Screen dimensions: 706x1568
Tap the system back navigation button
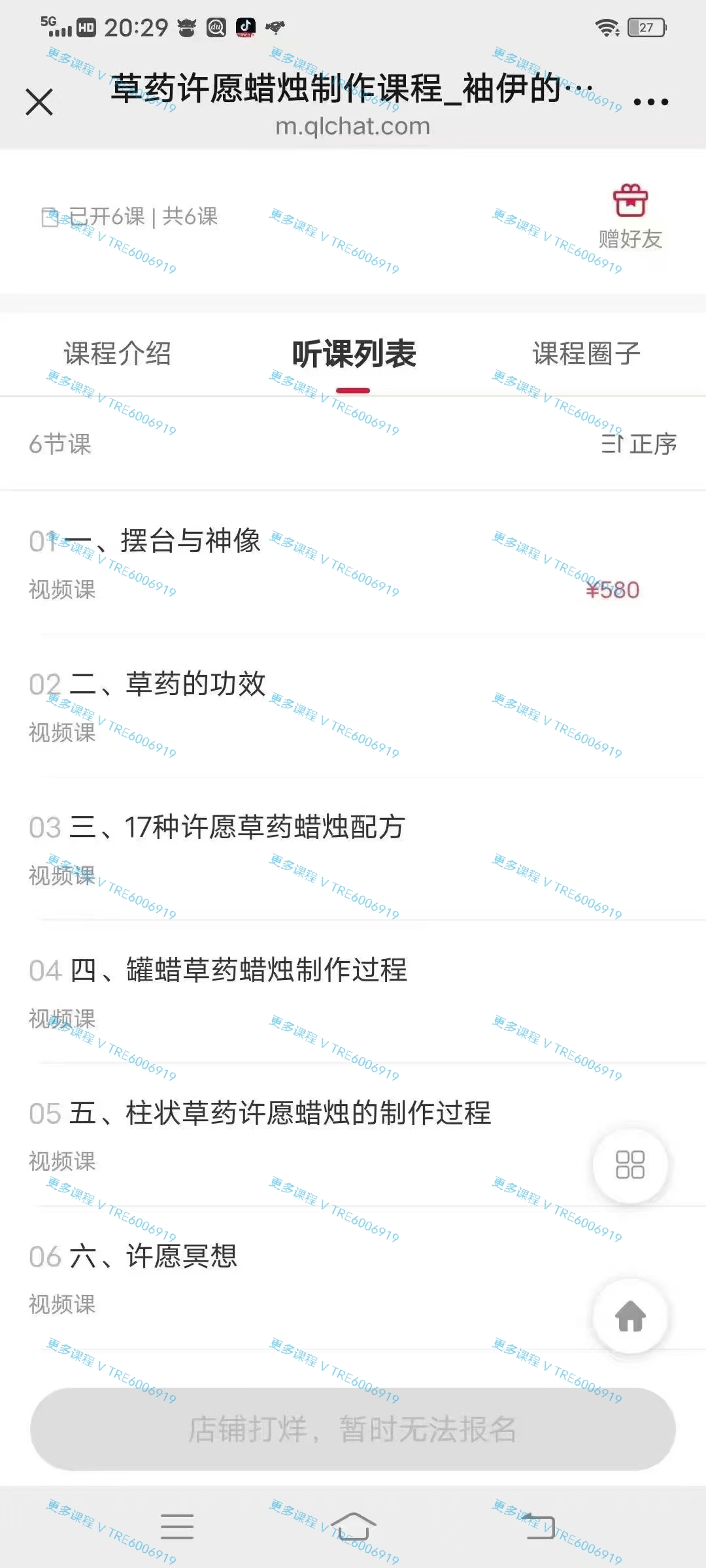[x=540, y=1526]
